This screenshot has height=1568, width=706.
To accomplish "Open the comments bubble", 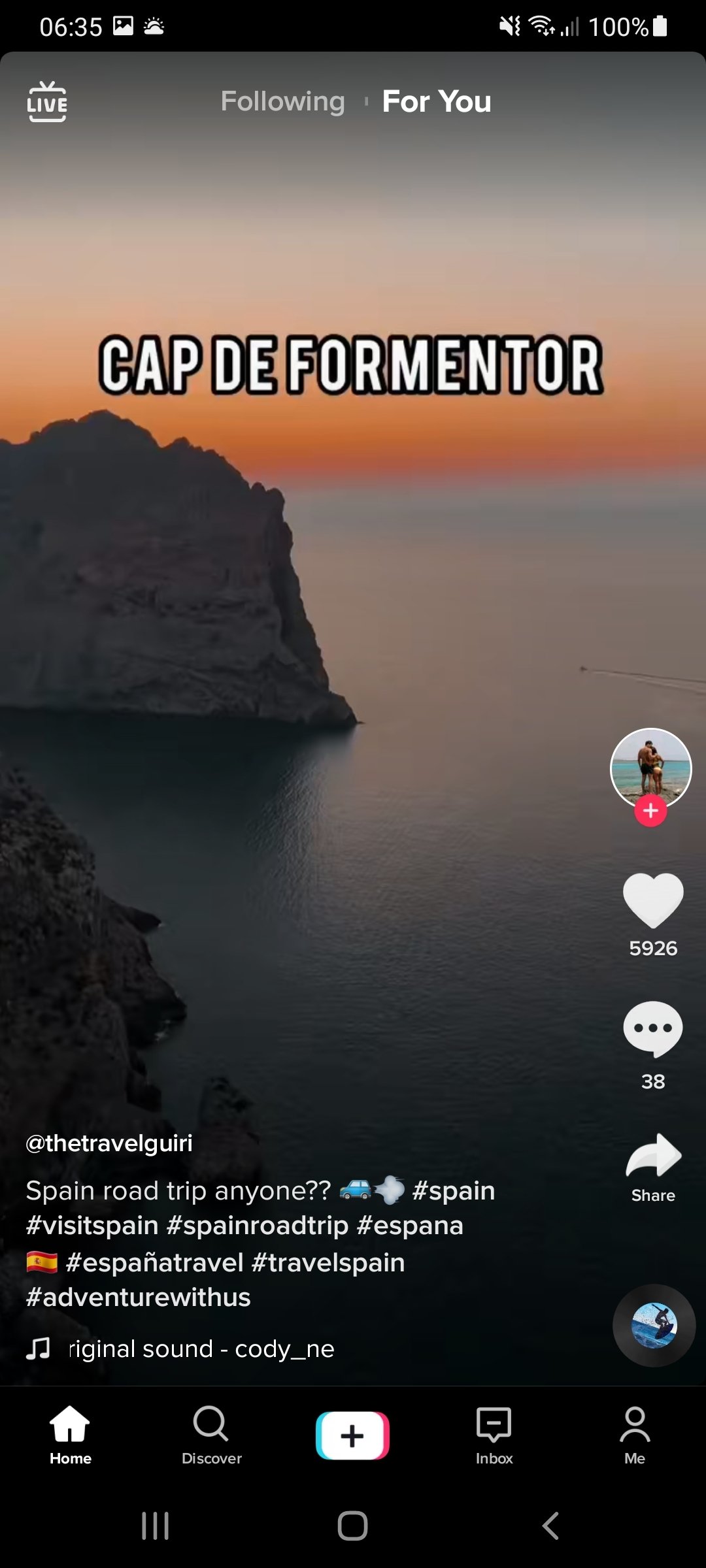I will point(653,1029).
